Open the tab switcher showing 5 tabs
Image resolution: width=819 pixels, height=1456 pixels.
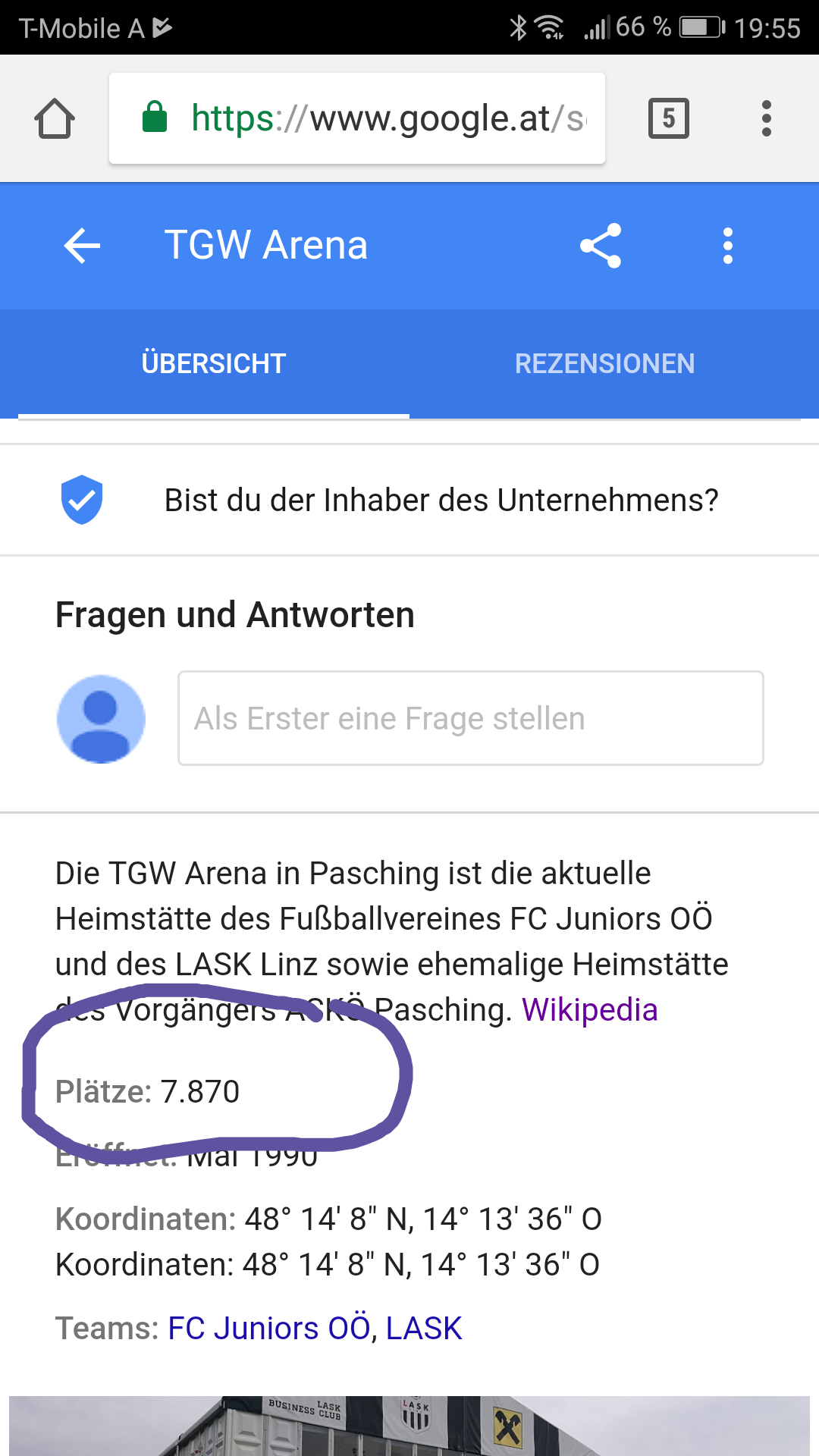tap(669, 118)
